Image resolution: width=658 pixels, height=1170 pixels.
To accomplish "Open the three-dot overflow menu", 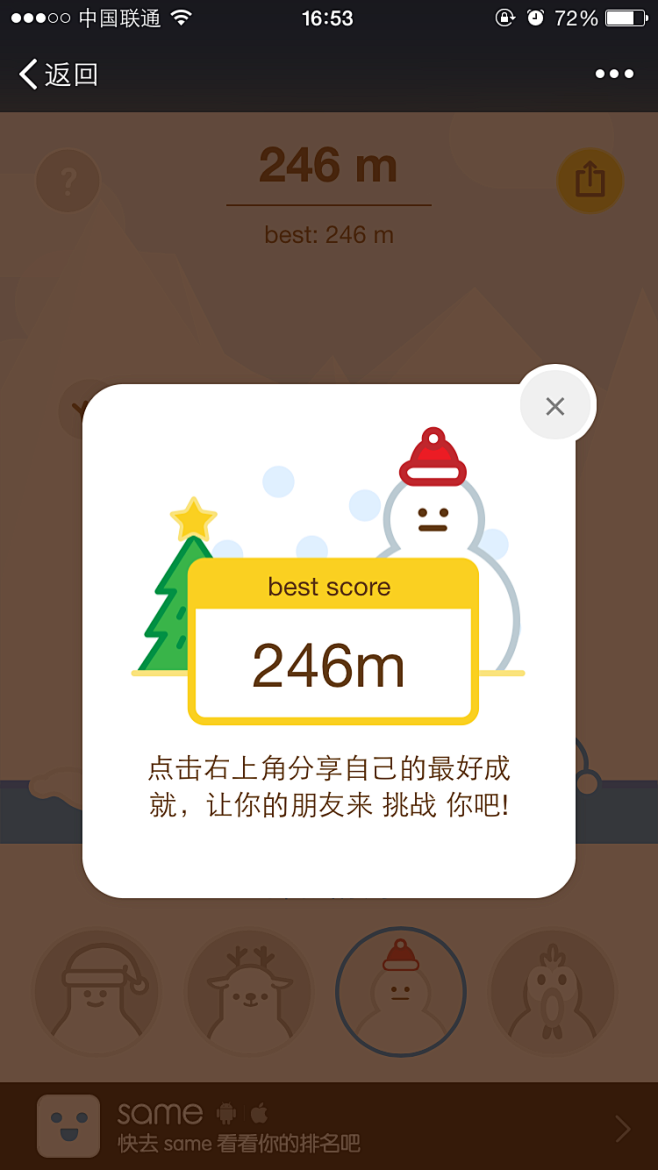I will [614, 74].
